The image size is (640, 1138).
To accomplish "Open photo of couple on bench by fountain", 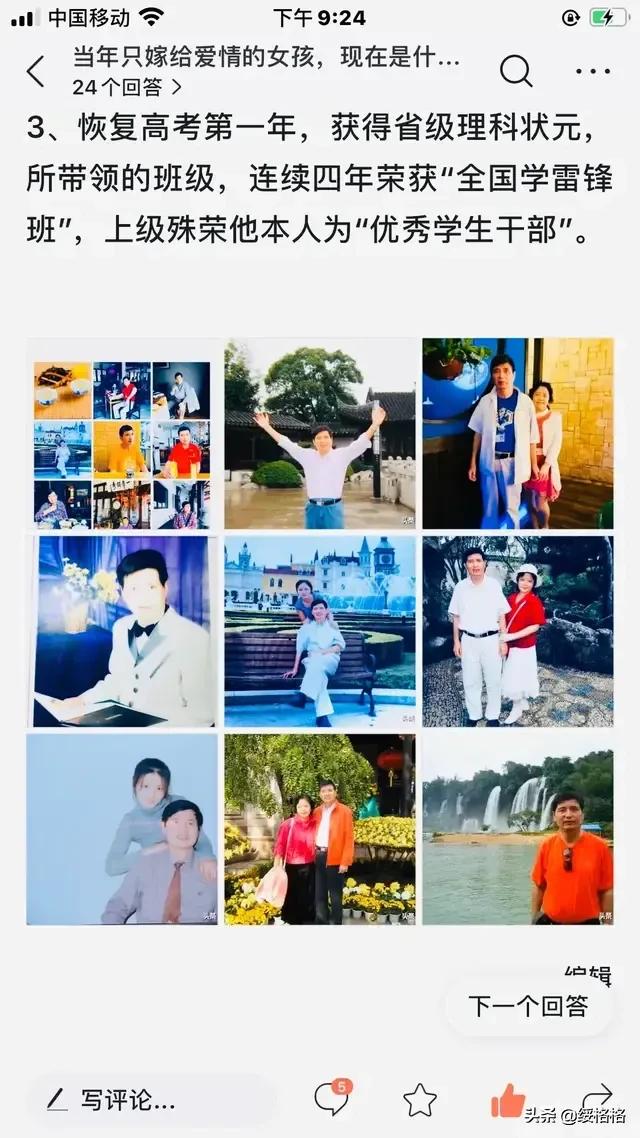I will 320,631.
